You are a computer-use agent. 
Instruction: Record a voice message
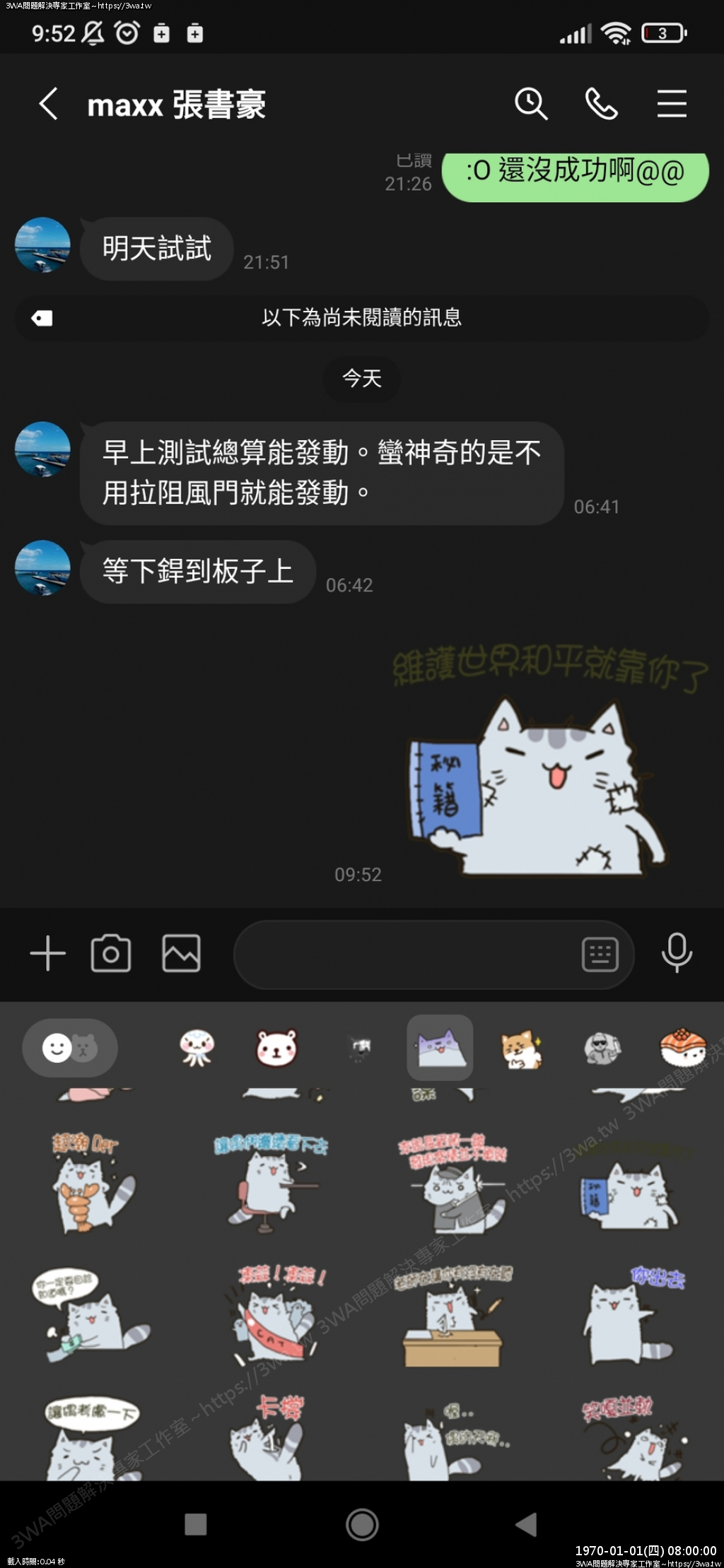tap(677, 953)
